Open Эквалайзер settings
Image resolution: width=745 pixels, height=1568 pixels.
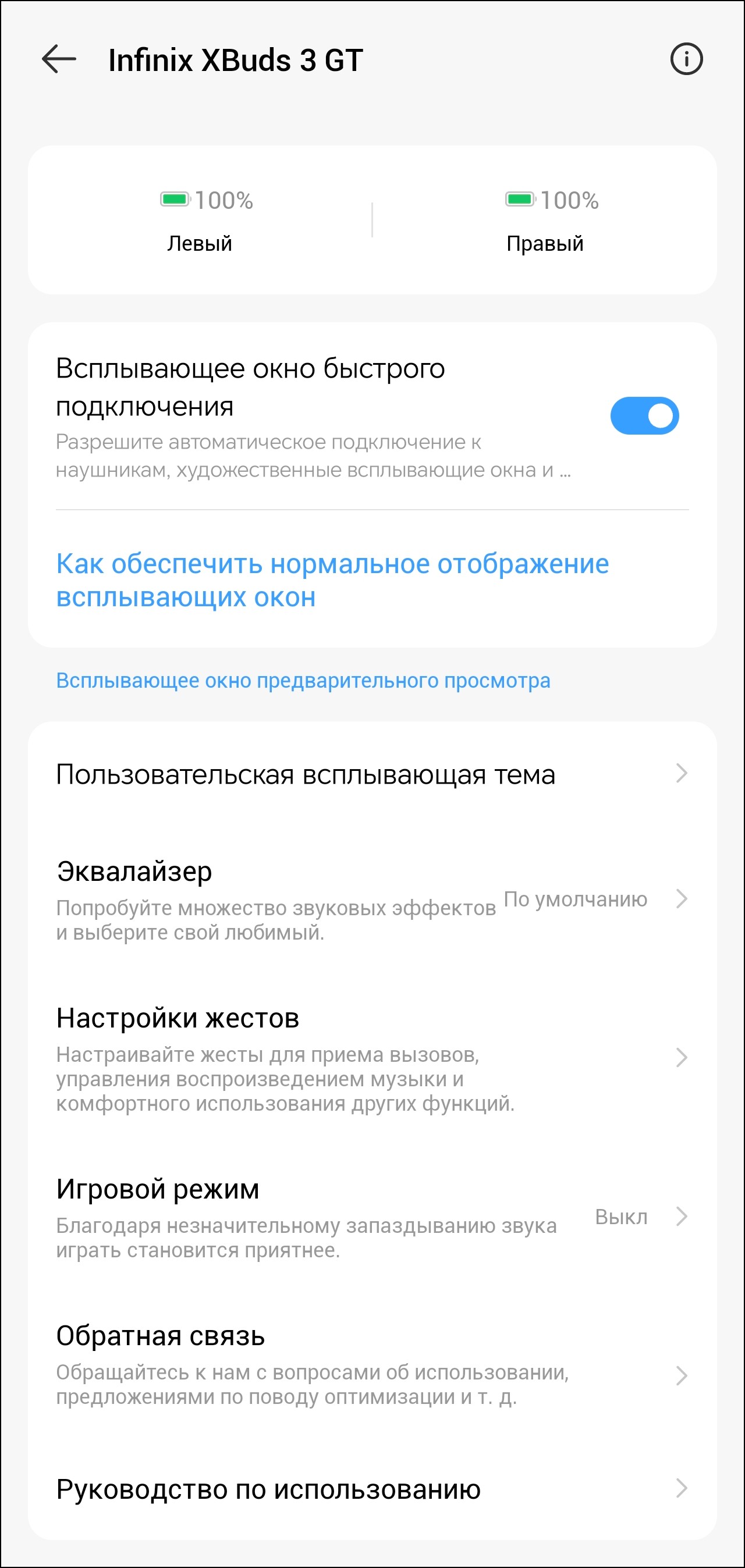point(371,899)
